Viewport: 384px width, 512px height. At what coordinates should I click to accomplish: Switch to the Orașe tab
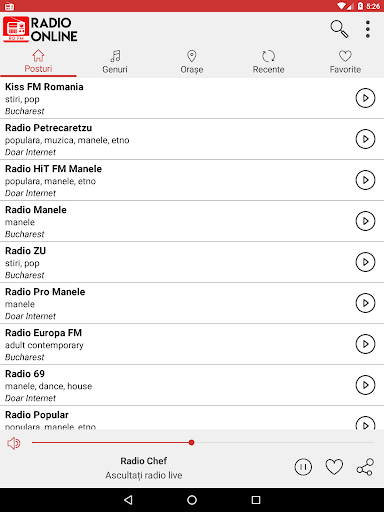[192, 62]
